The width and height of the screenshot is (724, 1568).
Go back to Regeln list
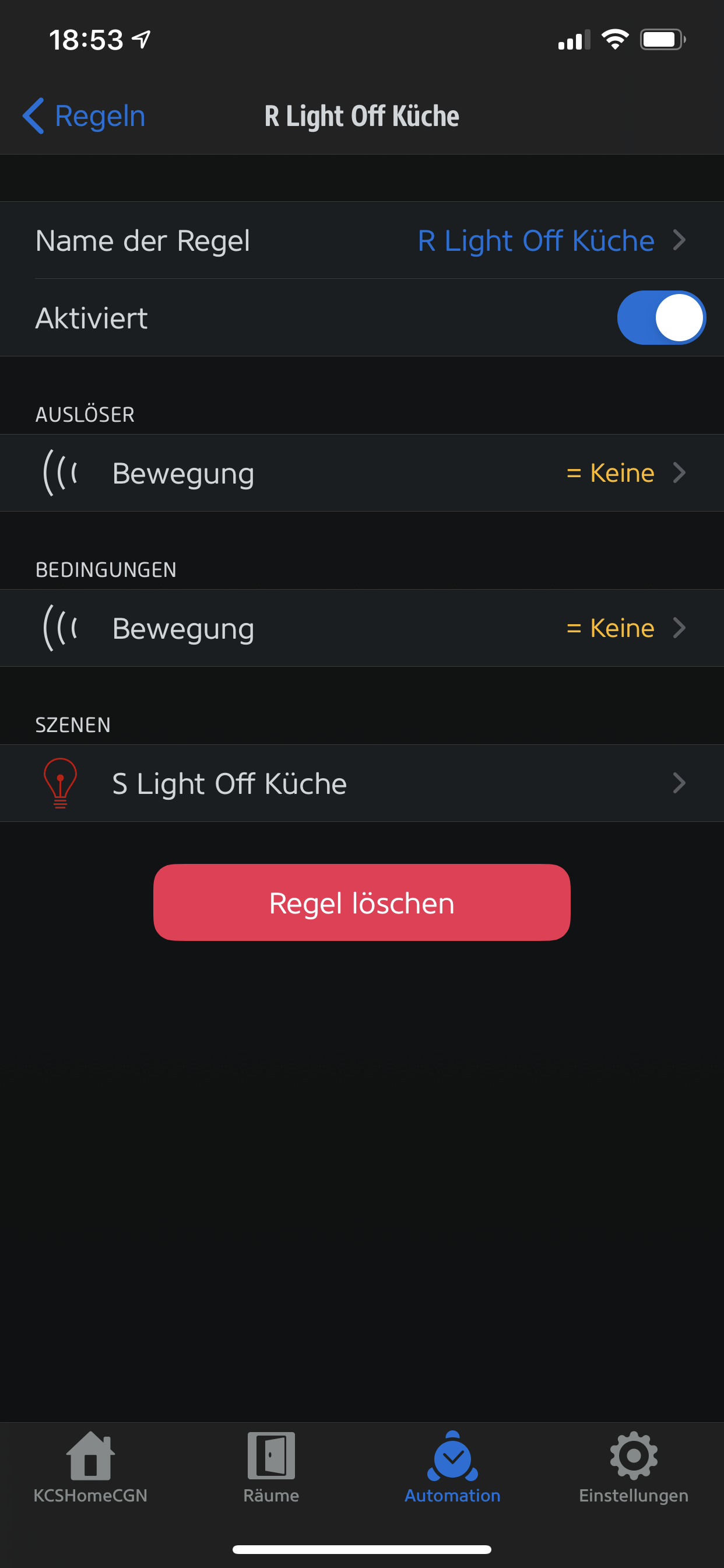84,116
